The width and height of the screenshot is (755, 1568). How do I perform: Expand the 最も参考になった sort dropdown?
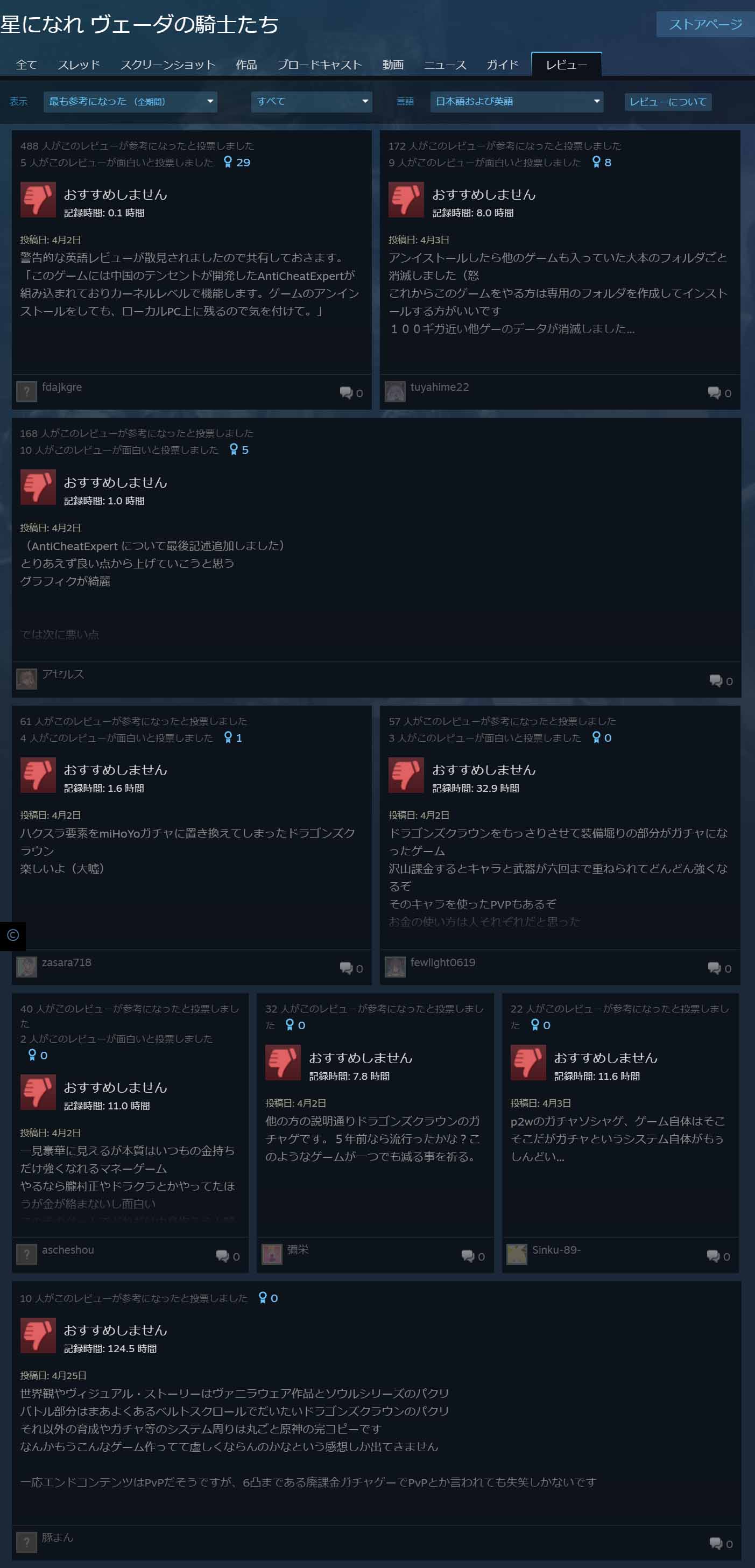pyautogui.click(x=130, y=102)
